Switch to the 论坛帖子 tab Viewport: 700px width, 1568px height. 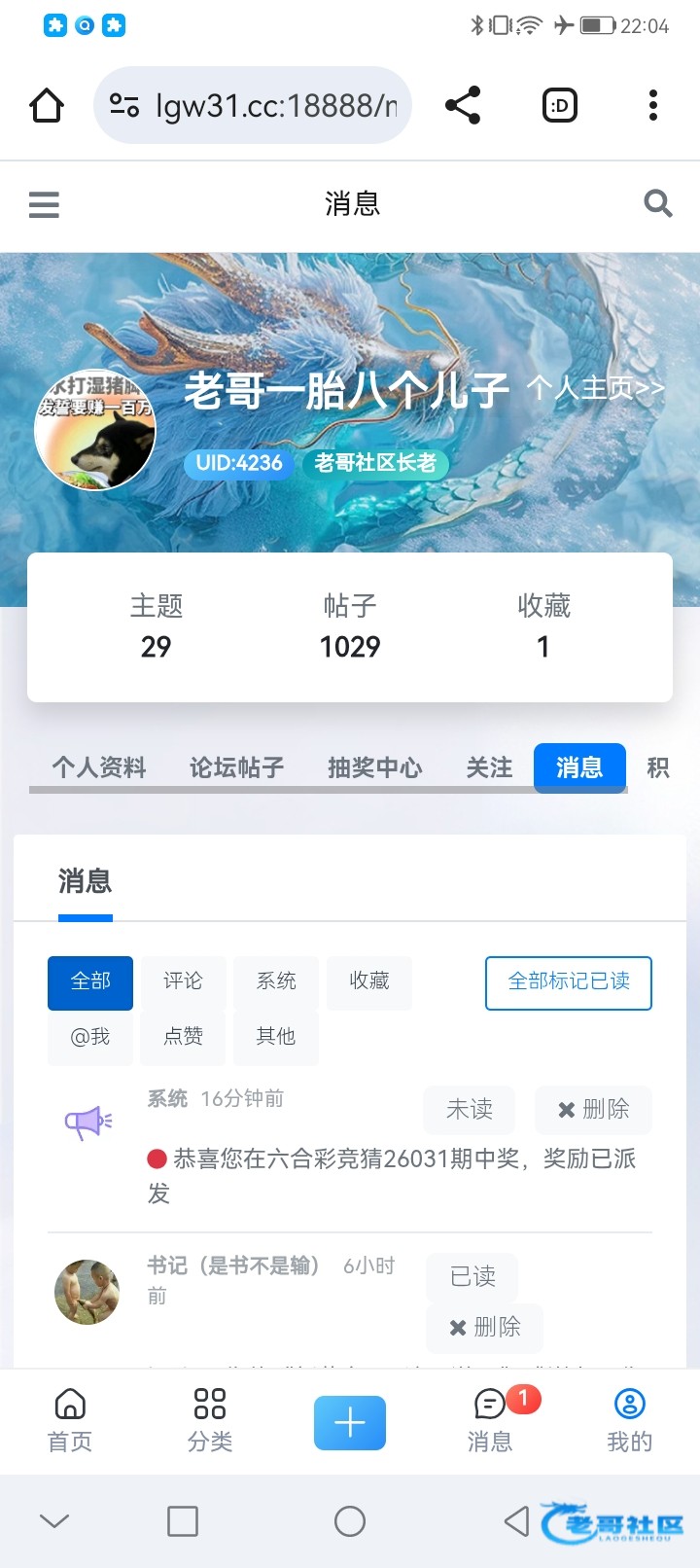[237, 767]
